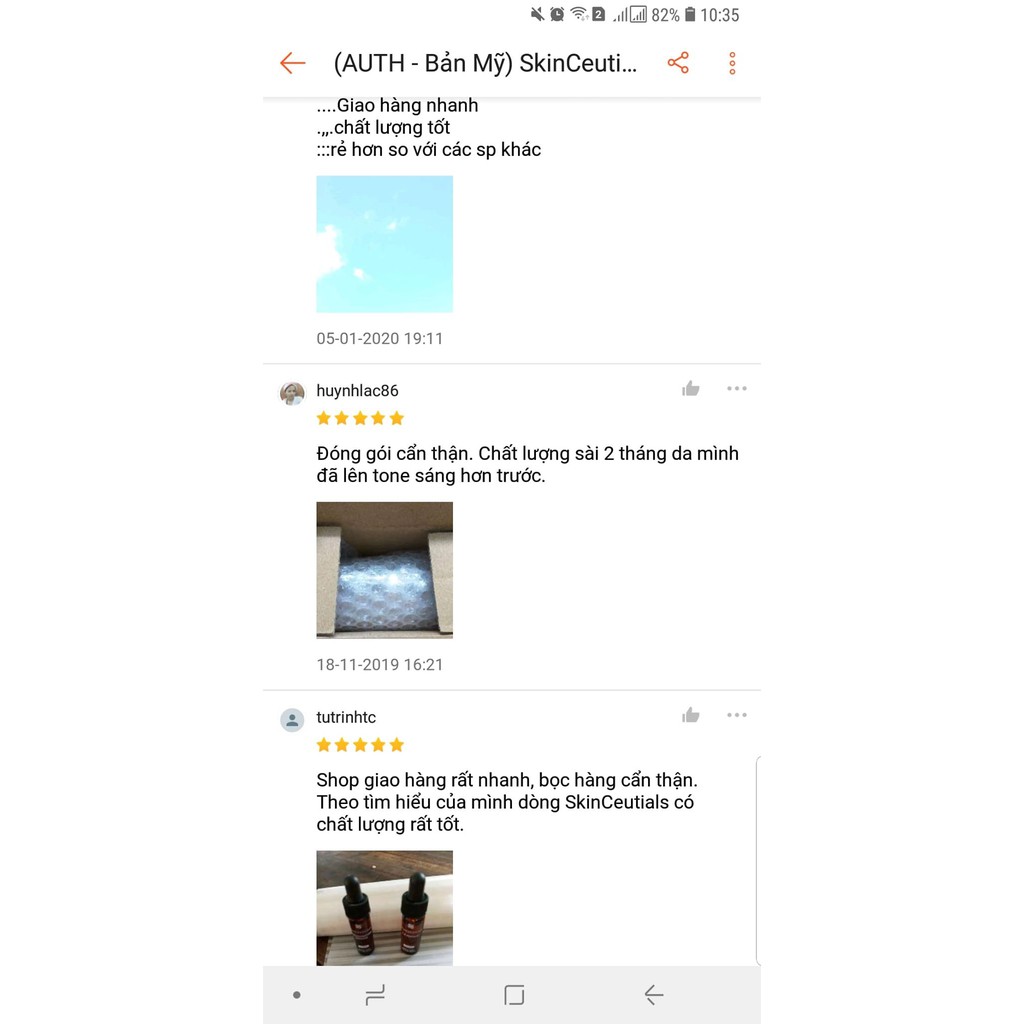Image resolution: width=1024 pixels, height=1024 pixels.
Task: Open huynhlac86's profile avatar
Action: pos(292,393)
